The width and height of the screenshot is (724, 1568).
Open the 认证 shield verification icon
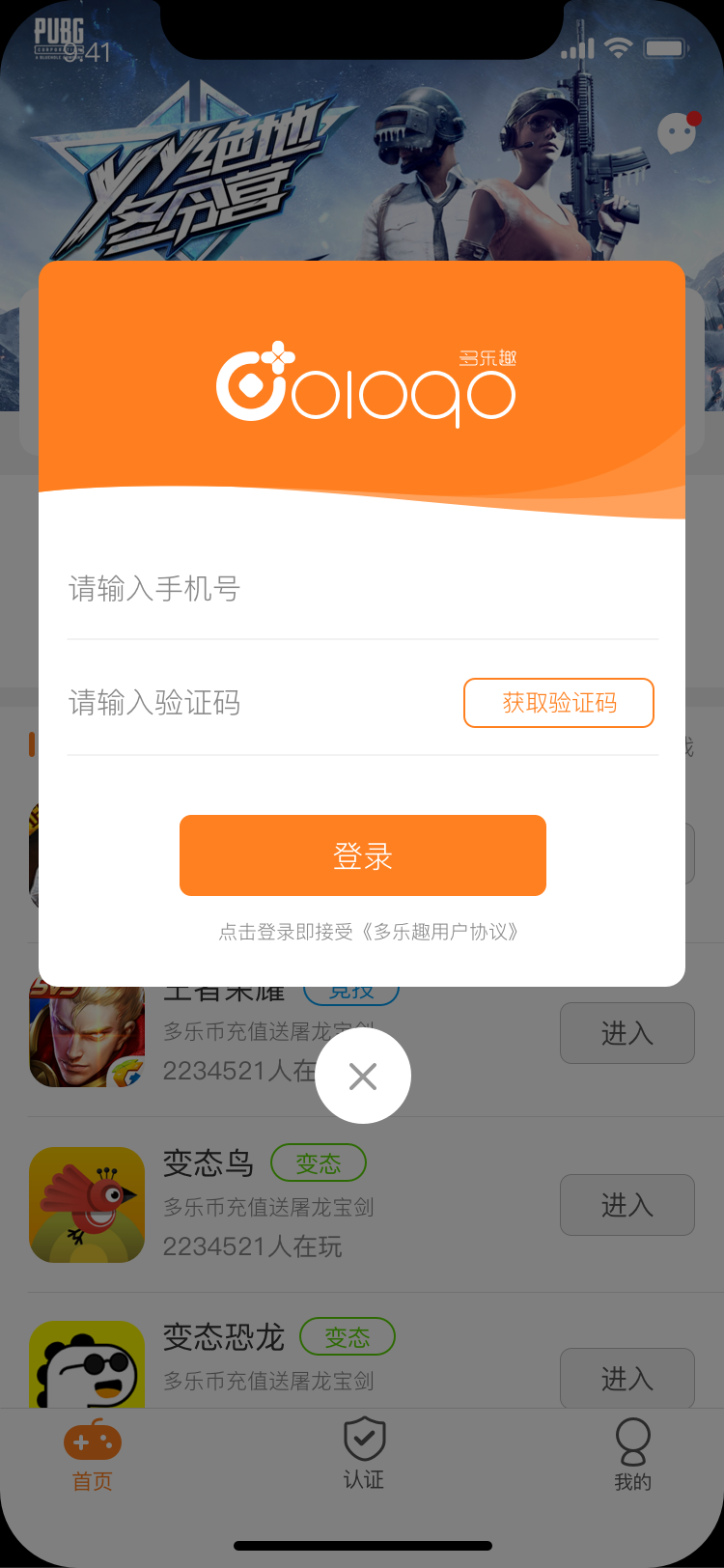click(x=363, y=1439)
